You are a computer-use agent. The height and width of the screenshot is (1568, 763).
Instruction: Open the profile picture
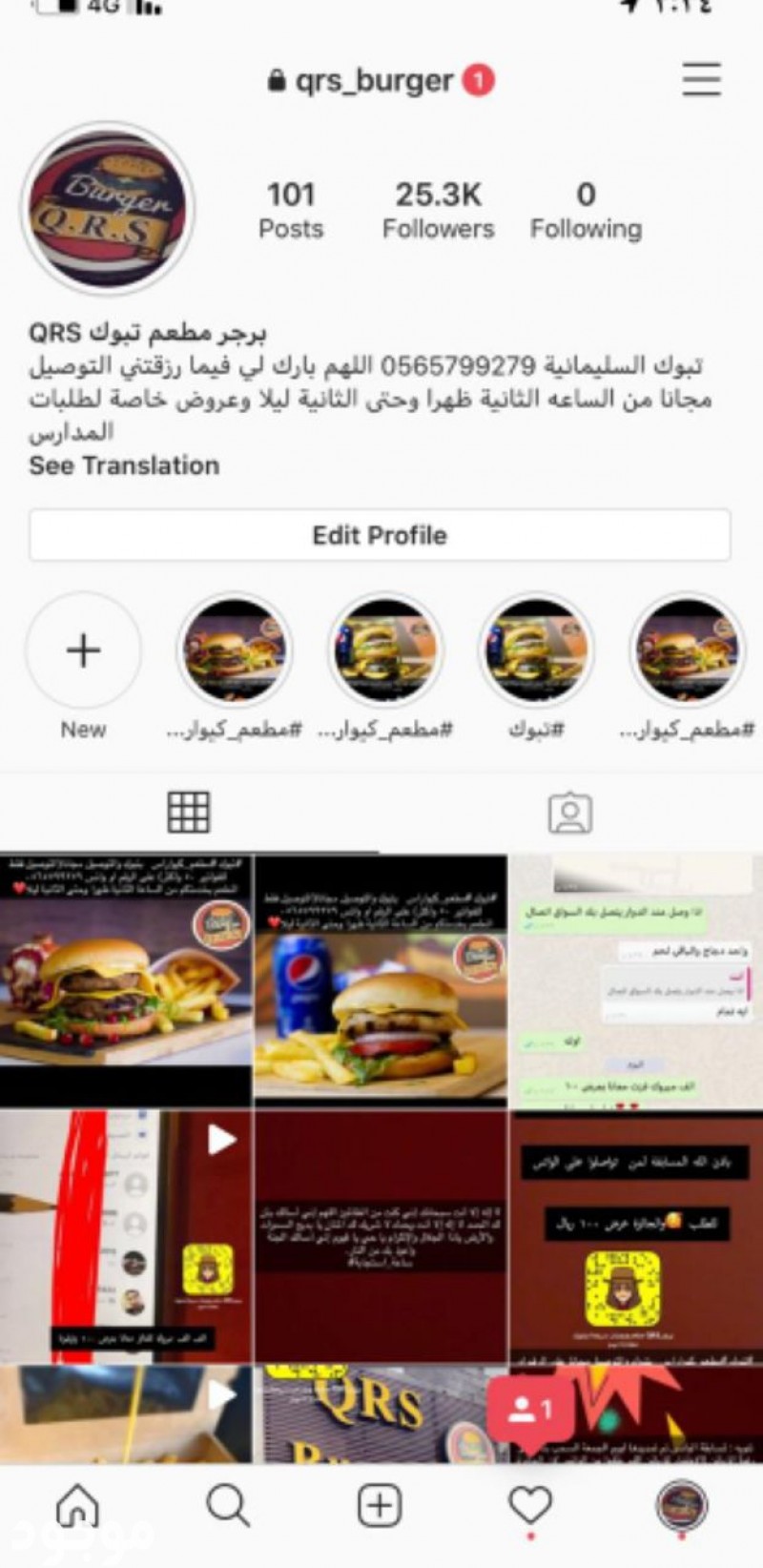point(108,209)
